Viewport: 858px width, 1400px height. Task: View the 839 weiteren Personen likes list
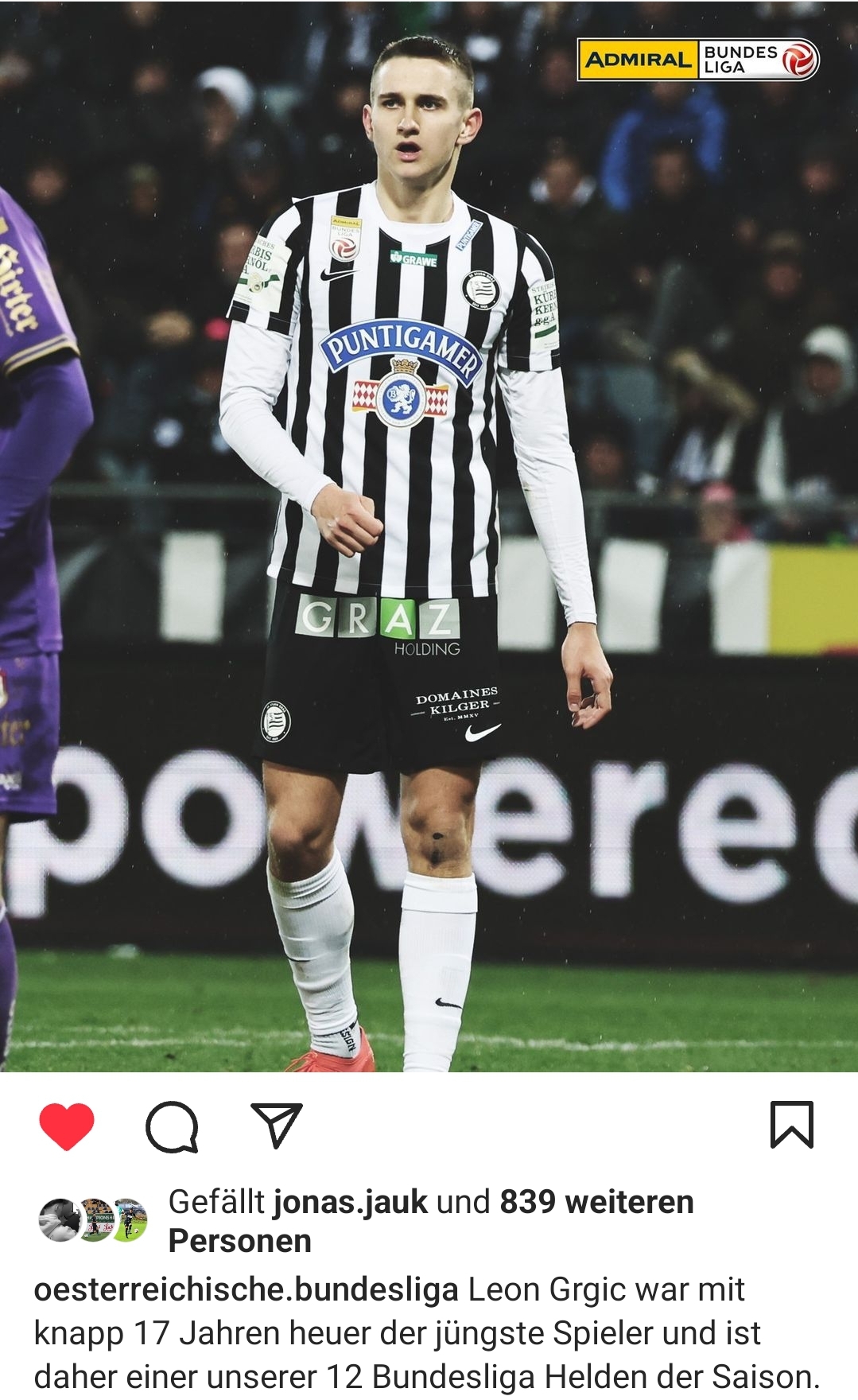click(430, 1221)
